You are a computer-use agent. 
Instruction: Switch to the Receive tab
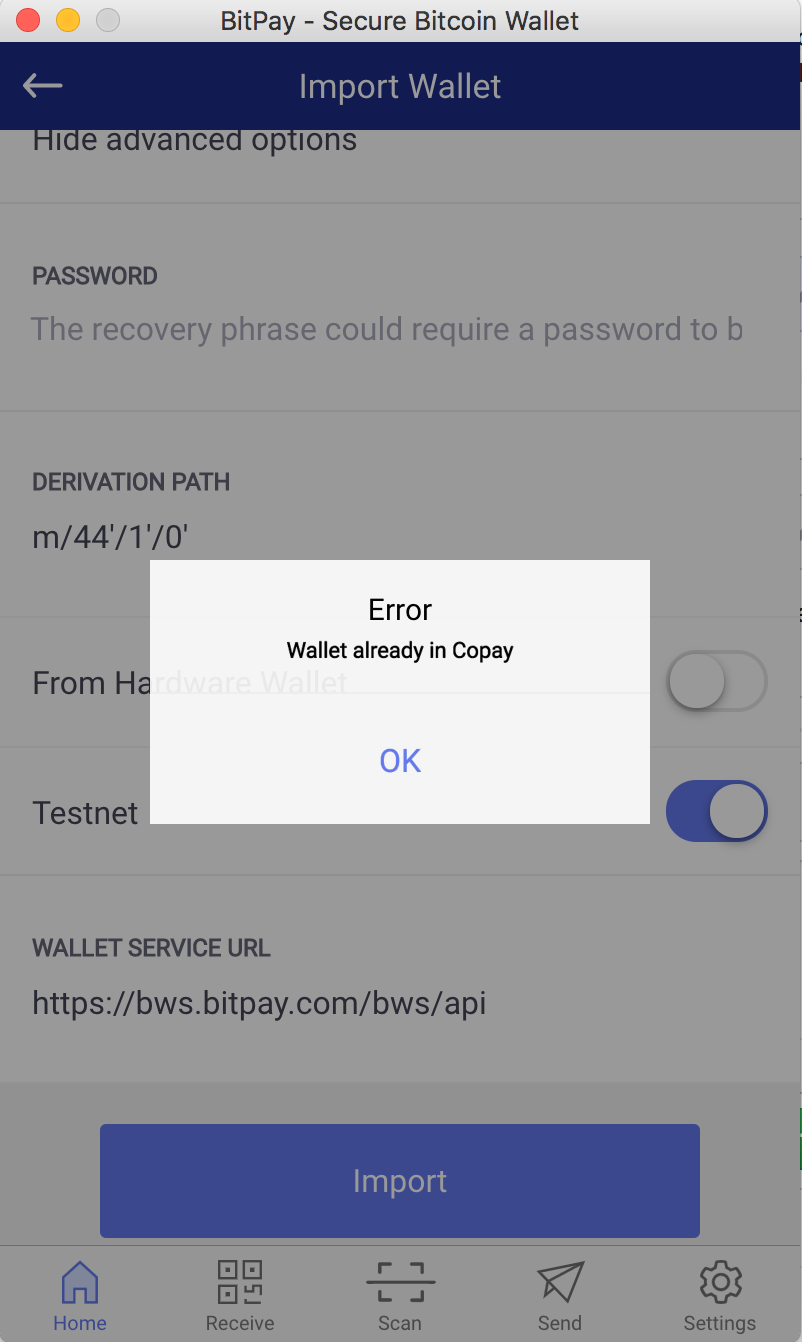coord(240,1296)
